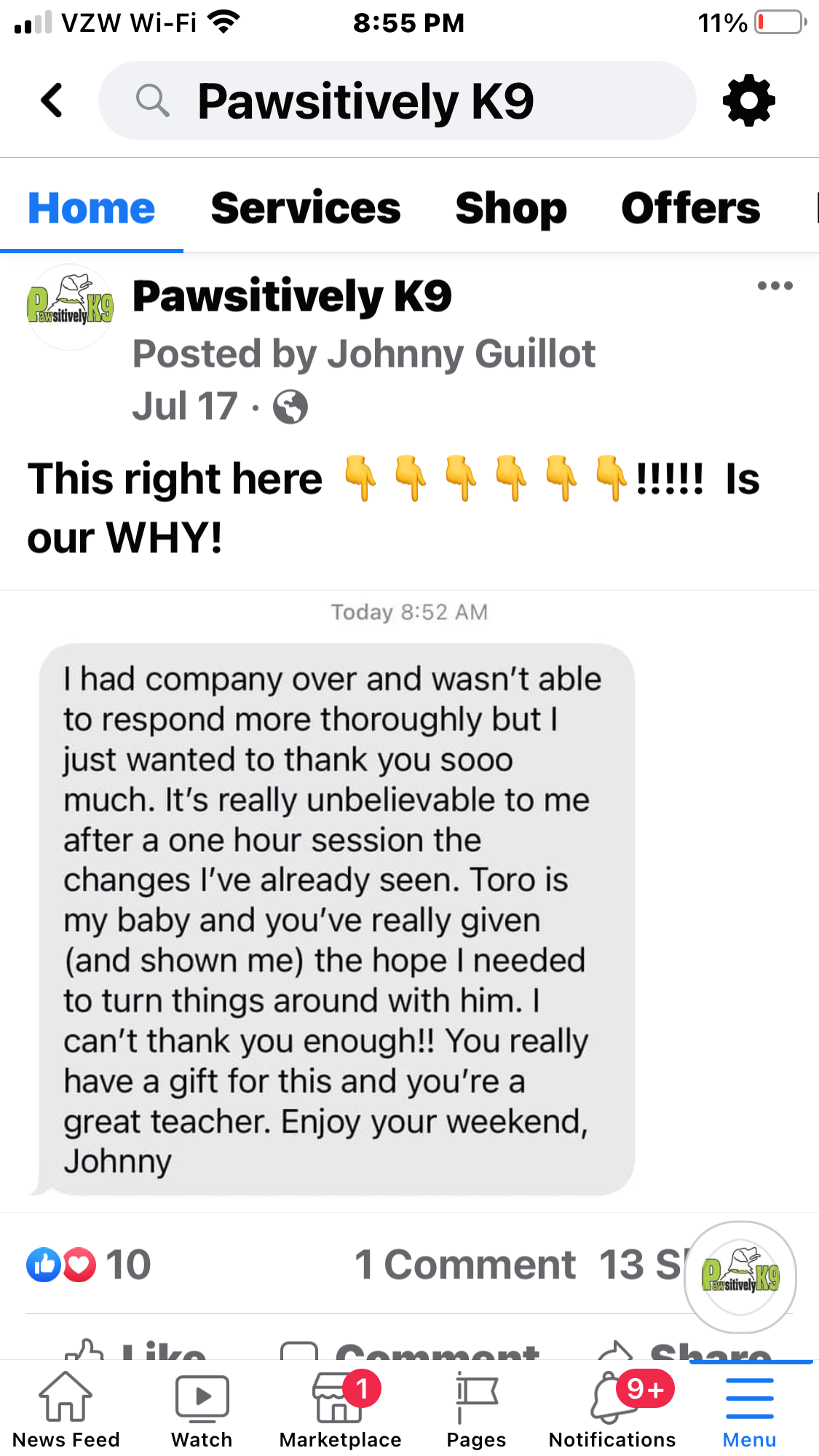
Task: Open the post's three-dot options menu
Action: [775, 286]
